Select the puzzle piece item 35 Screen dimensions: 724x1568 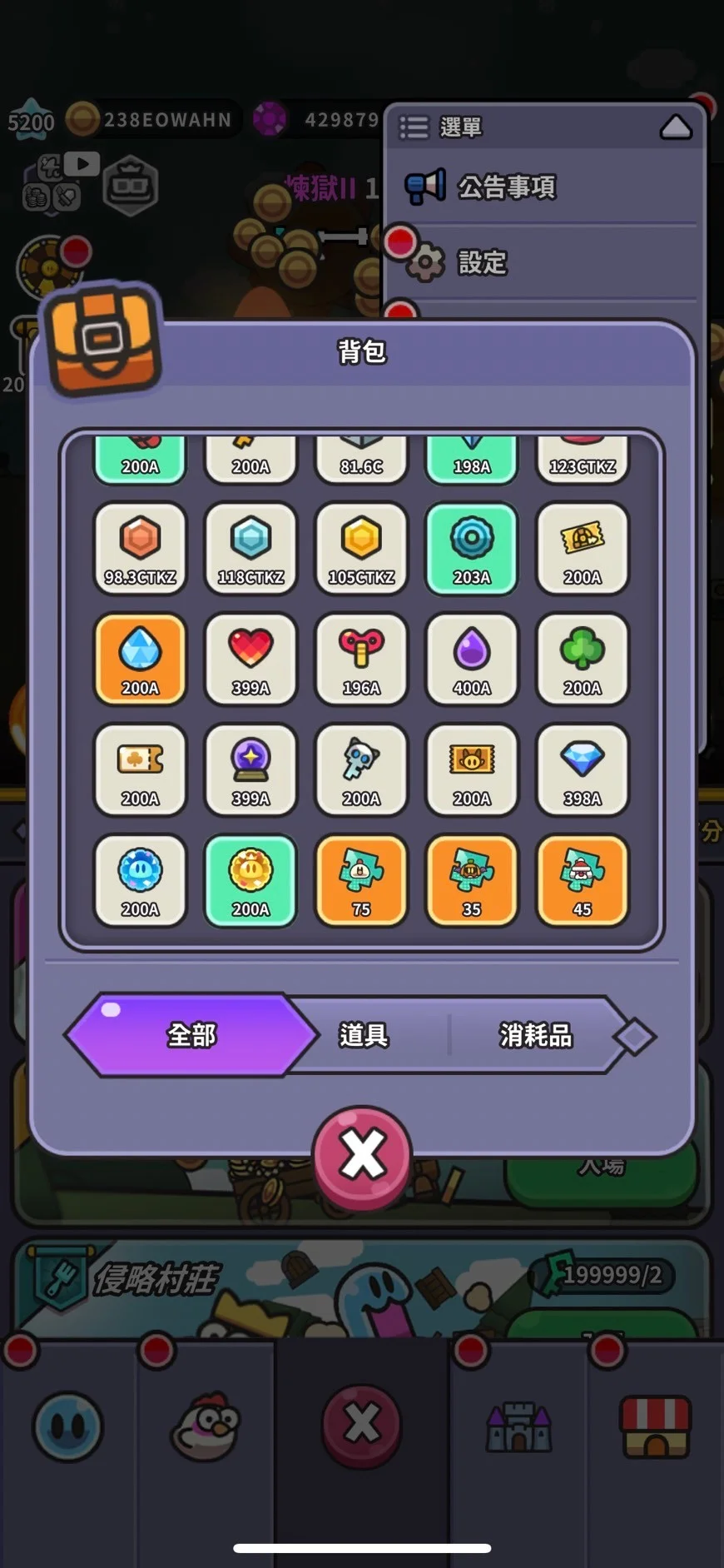tap(472, 880)
